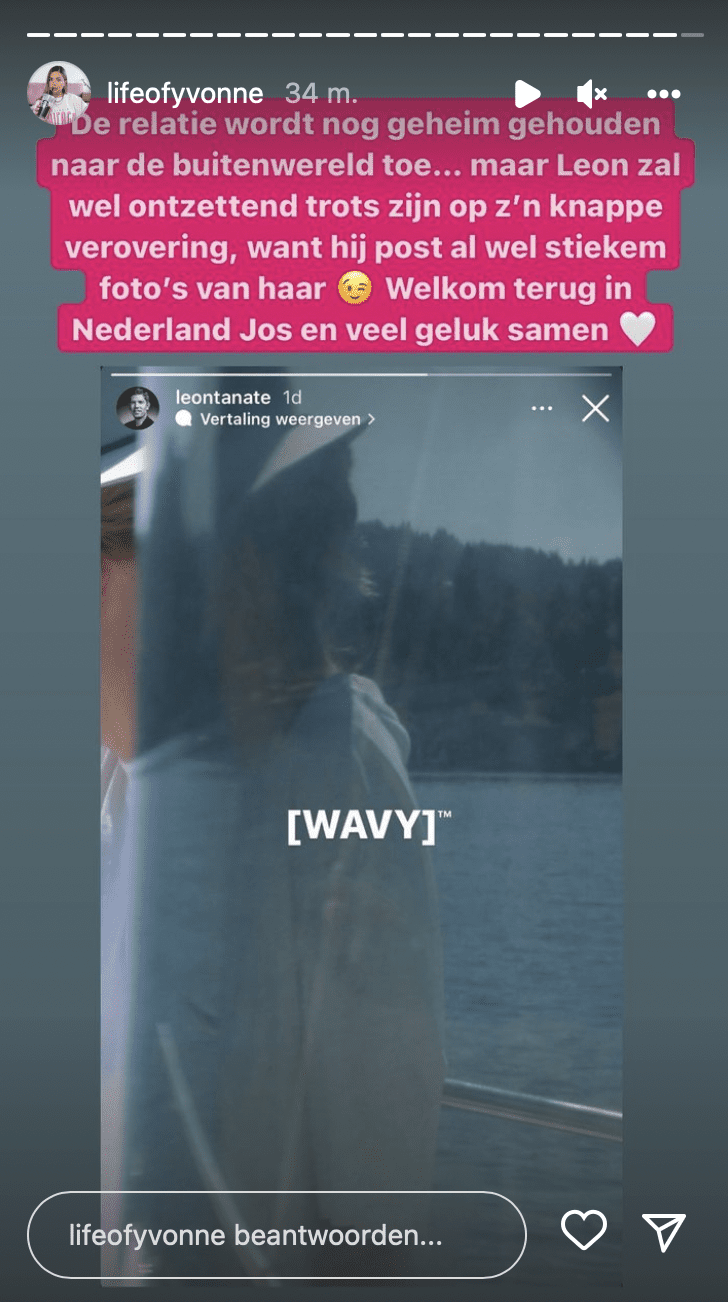Open more options on leontanate's embedded post
This screenshot has height=1302, width=728.
click(542, 407)
